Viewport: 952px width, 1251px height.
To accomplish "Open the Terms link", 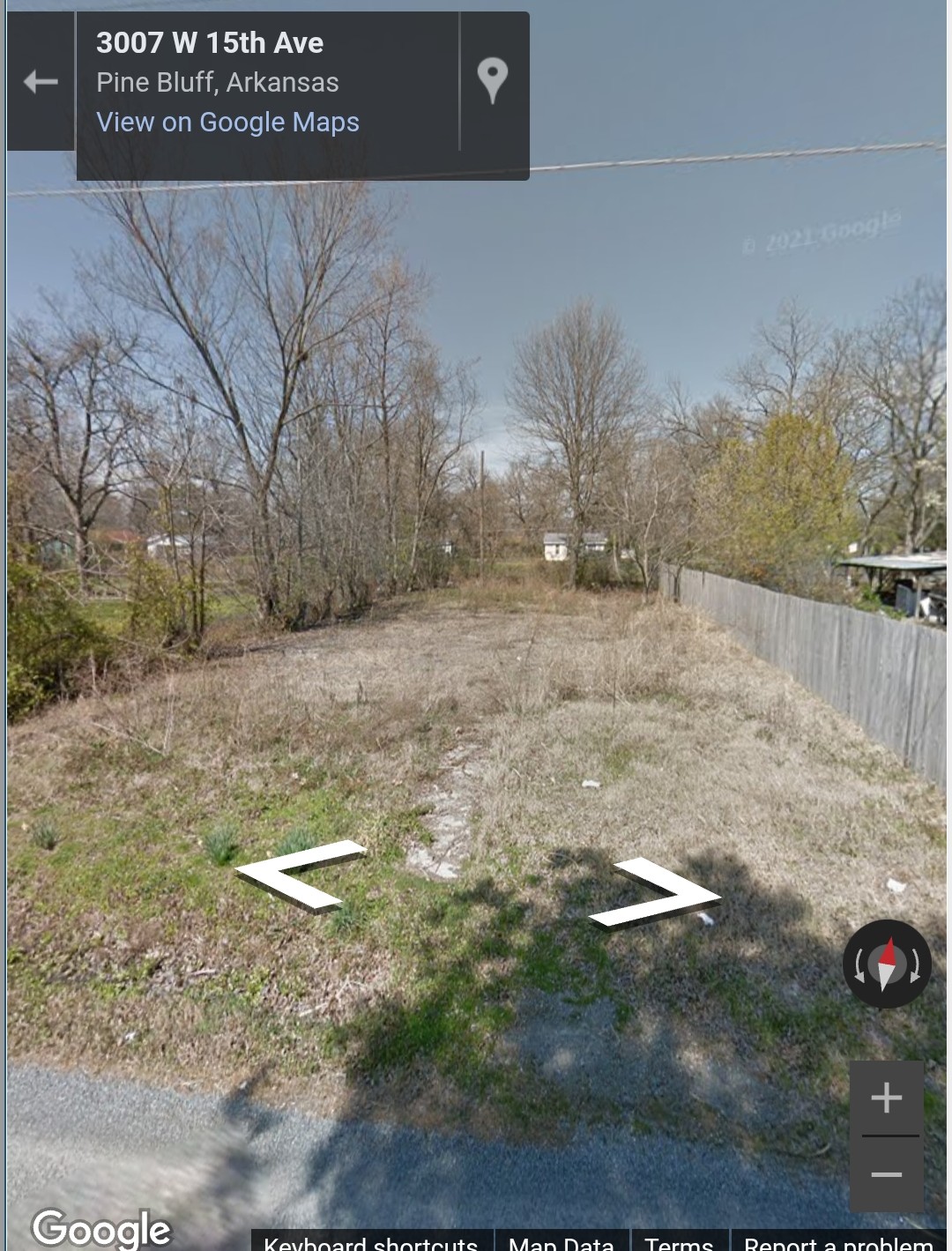I will [x=678, y=1242].
